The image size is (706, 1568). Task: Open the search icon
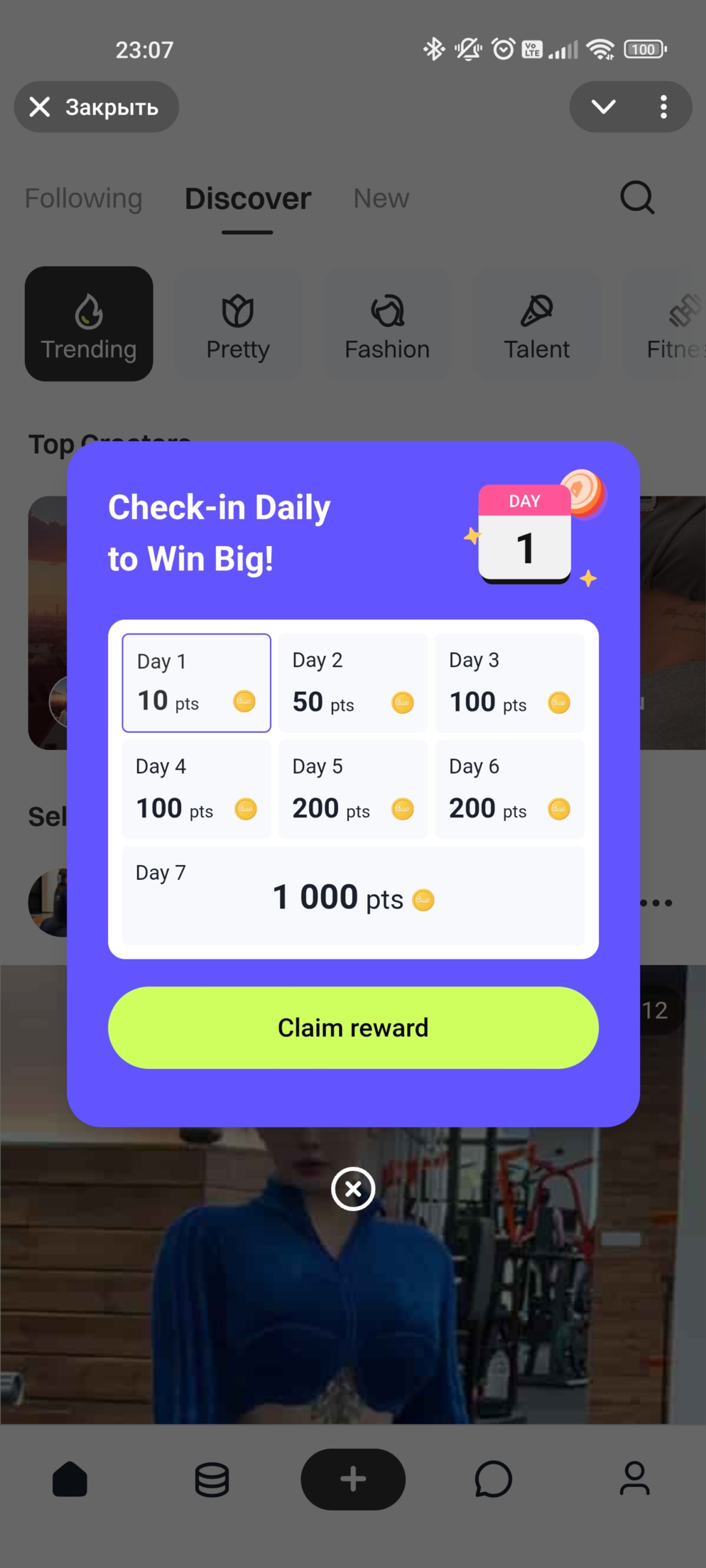point(637,198)
